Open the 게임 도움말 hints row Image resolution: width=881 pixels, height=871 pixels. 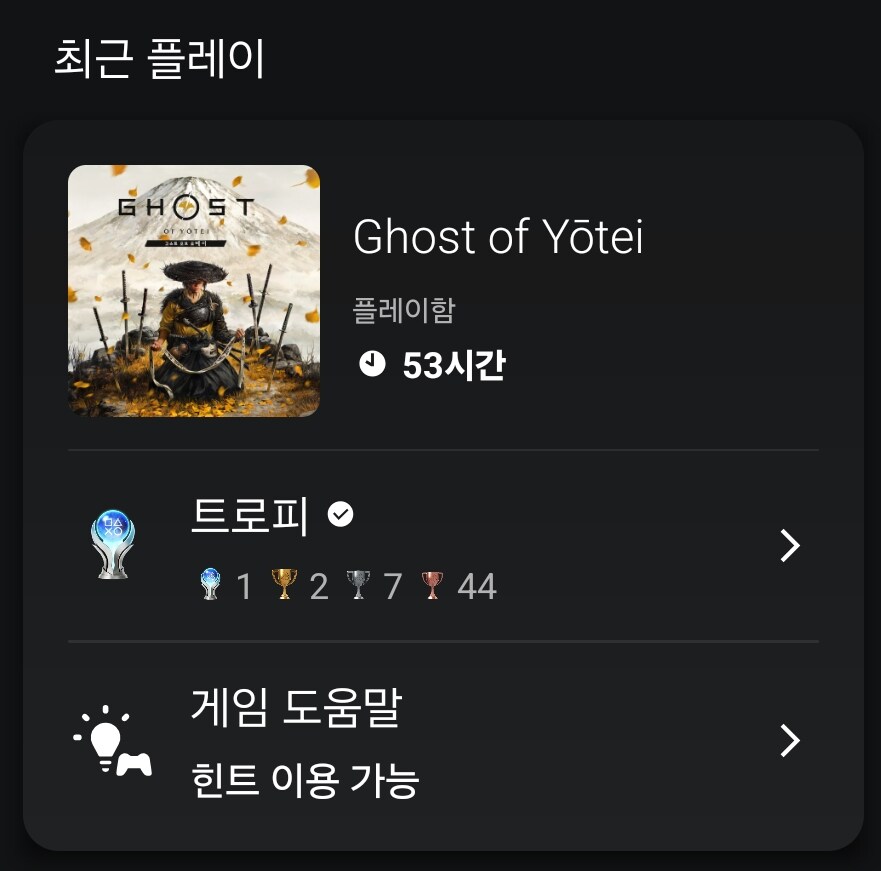[x=442, y=741]
